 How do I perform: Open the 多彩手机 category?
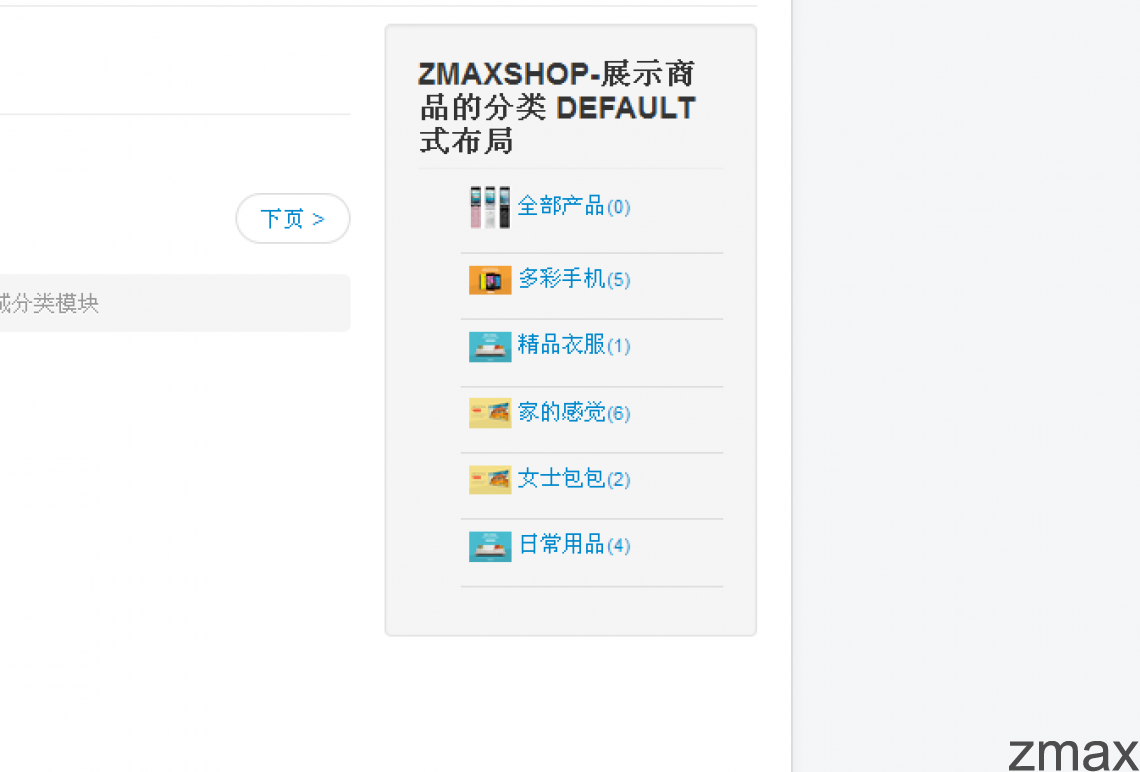[561, 279]
